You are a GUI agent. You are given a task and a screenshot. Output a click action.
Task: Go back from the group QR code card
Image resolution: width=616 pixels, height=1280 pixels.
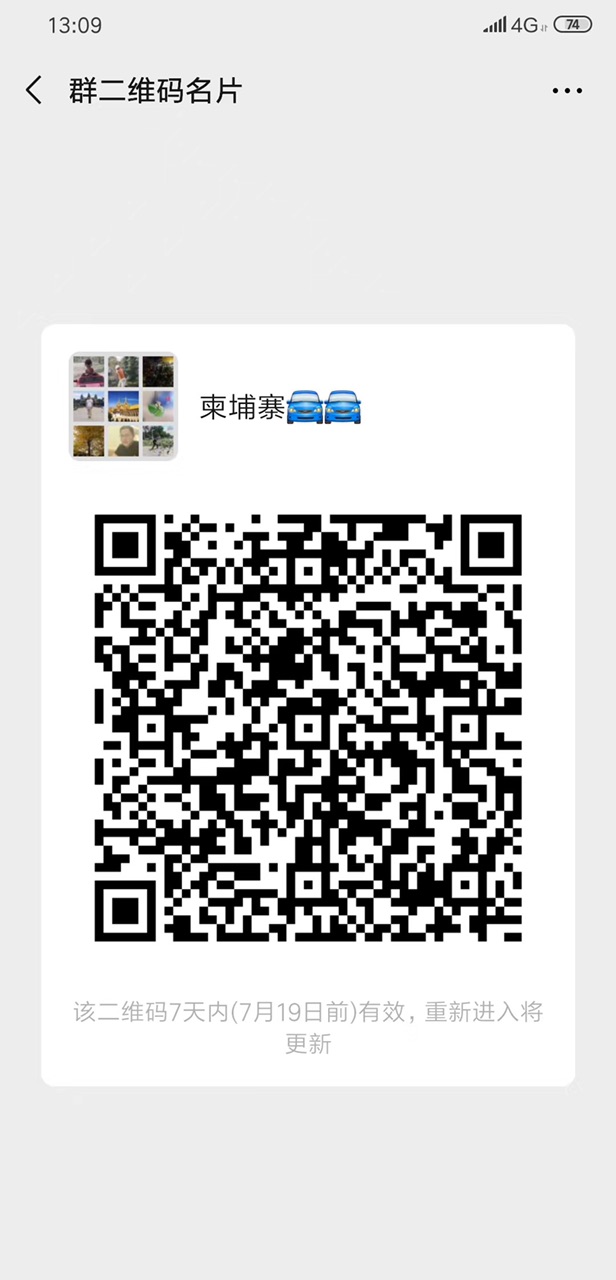34,91
